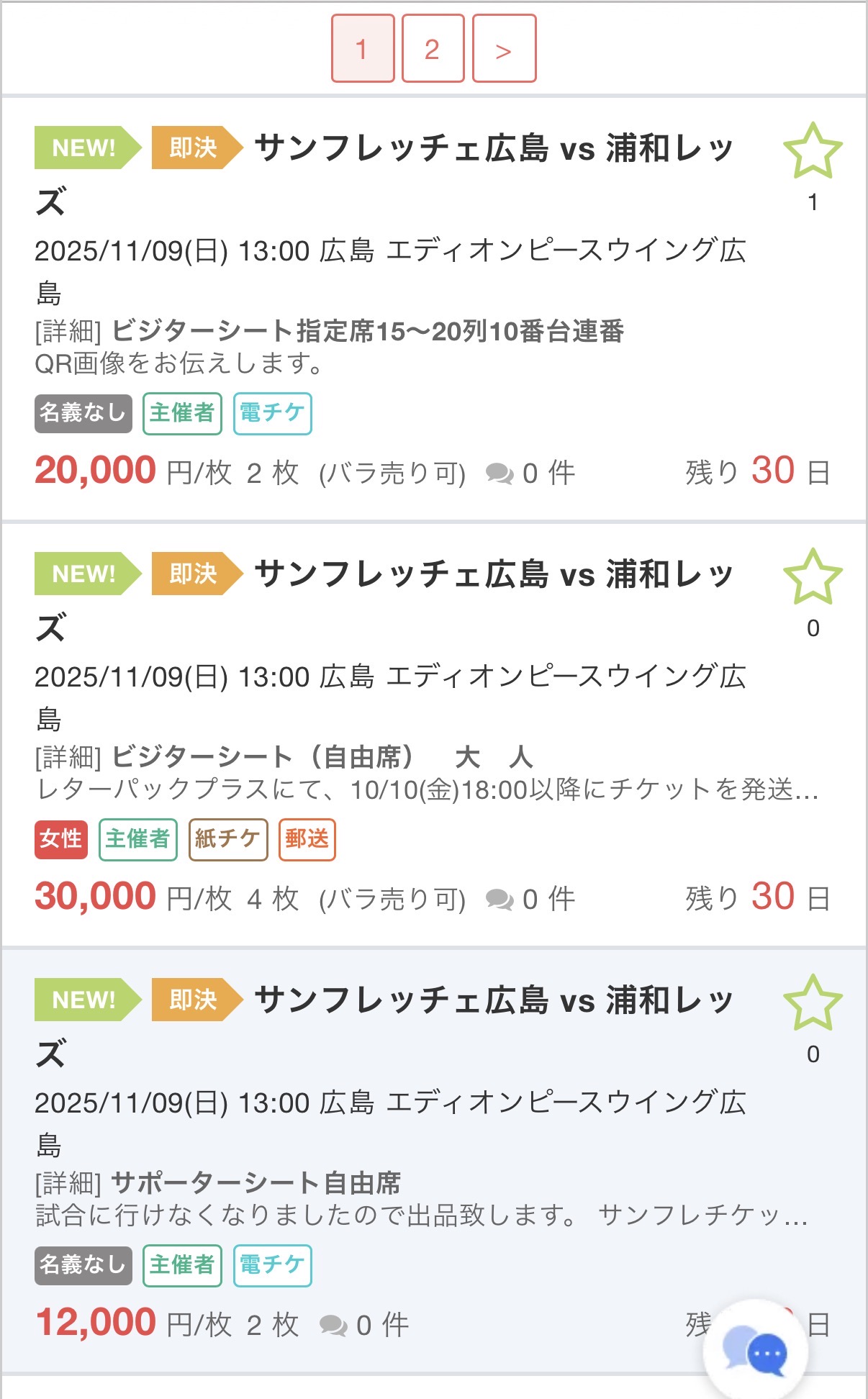Viewport: 868px width, 1399px height.
Task: Favorite the 20,000 yen ticket listing
Action: (x=813, y=151)
